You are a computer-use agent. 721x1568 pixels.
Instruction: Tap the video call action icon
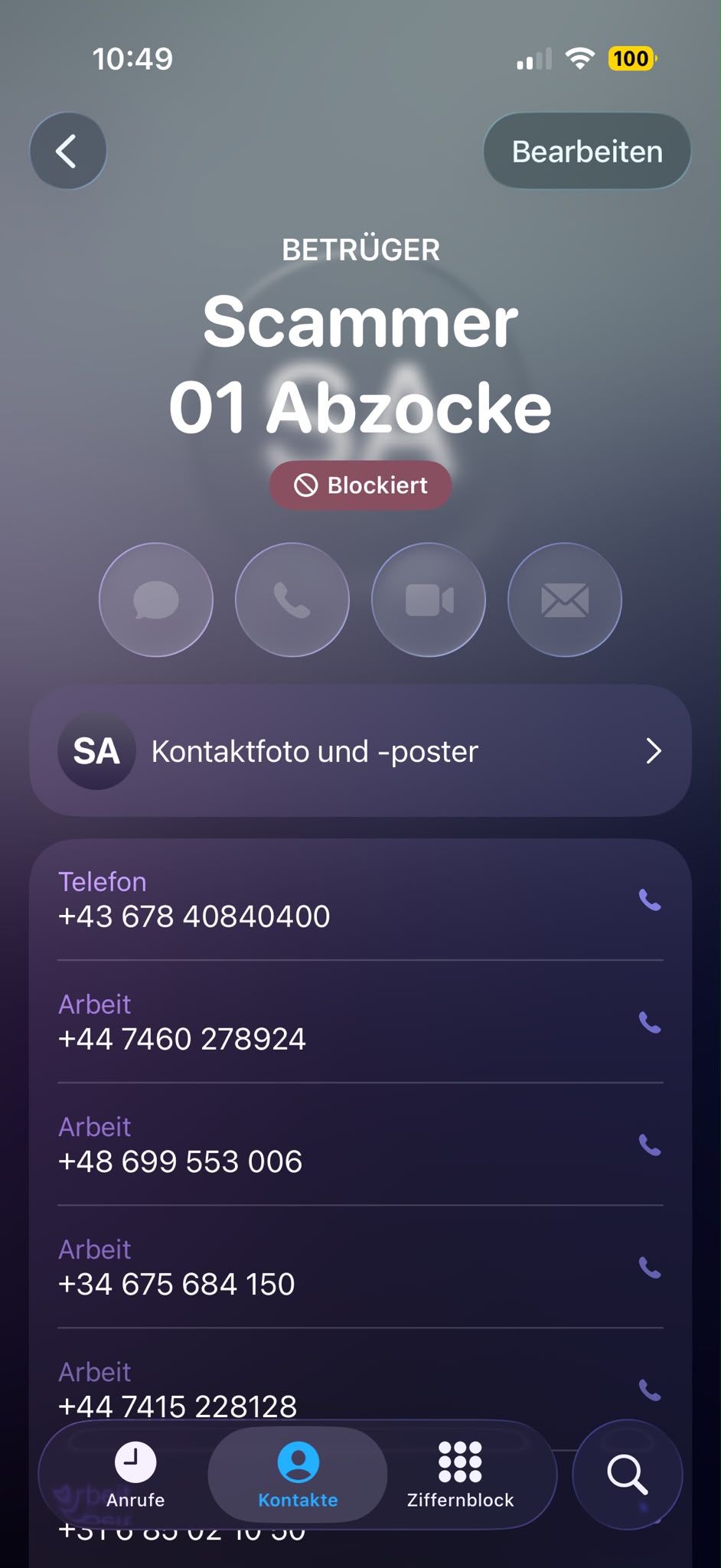point(429,599)
